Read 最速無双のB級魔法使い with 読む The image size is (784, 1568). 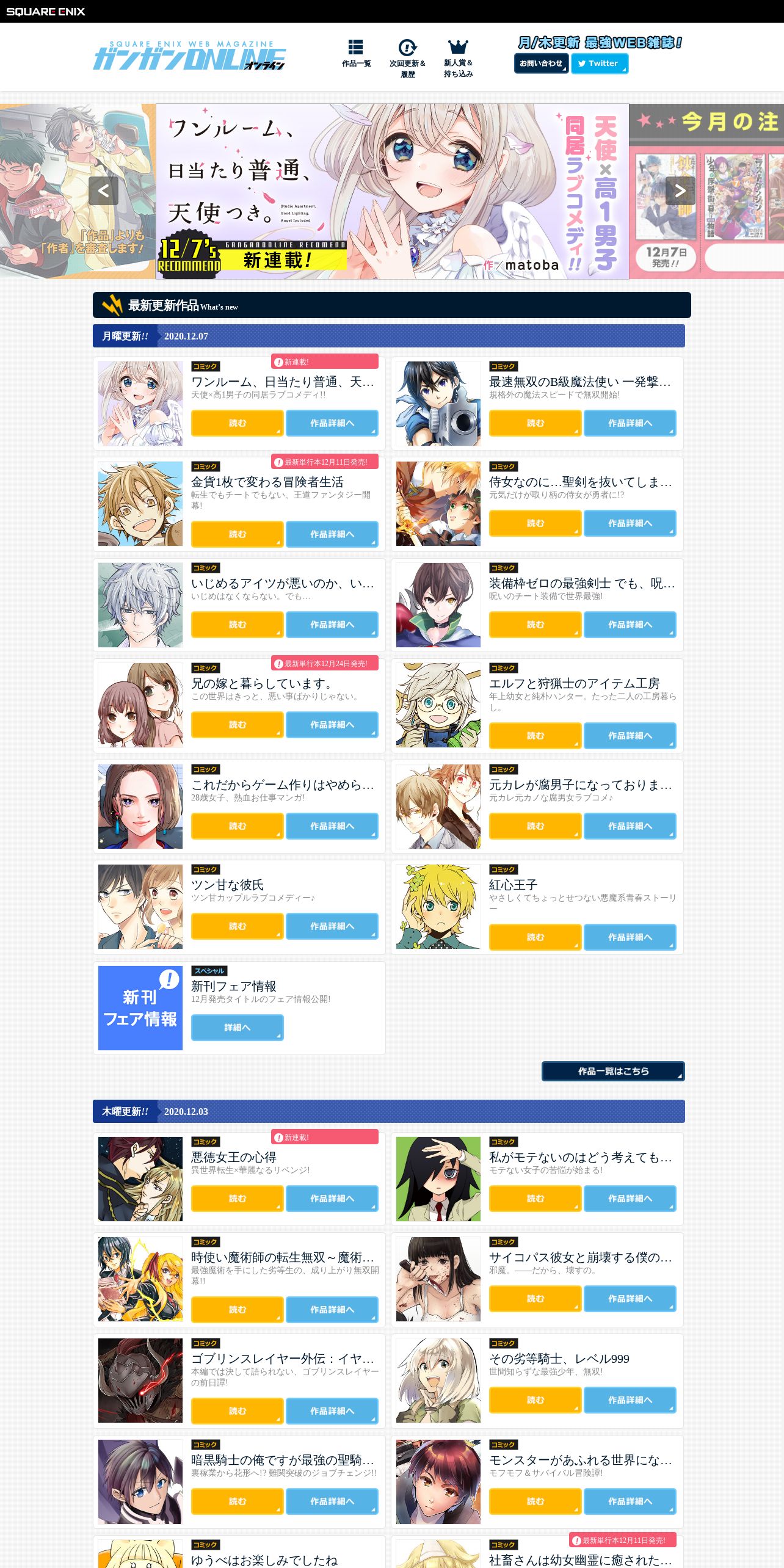pos(535,423)
